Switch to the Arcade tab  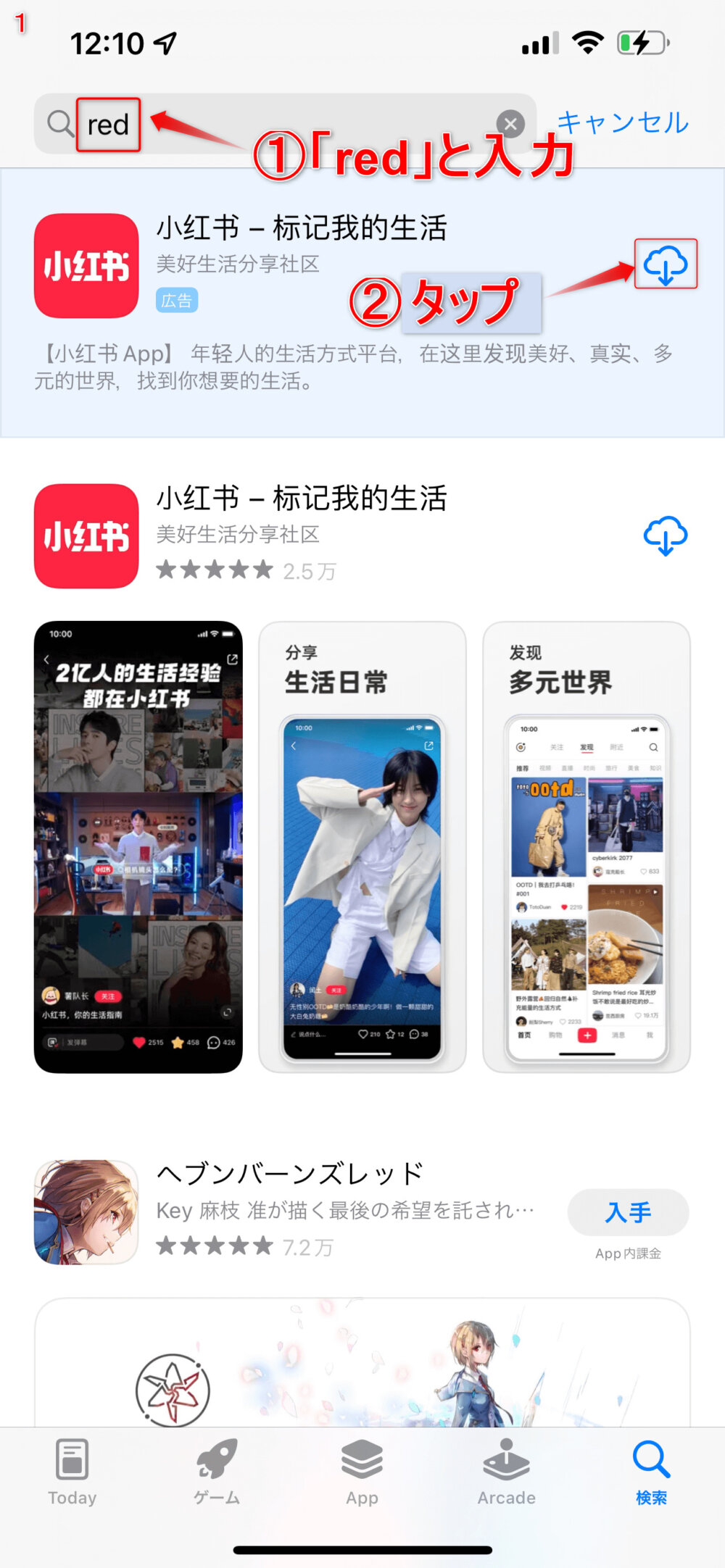[x=506, y=1472]
